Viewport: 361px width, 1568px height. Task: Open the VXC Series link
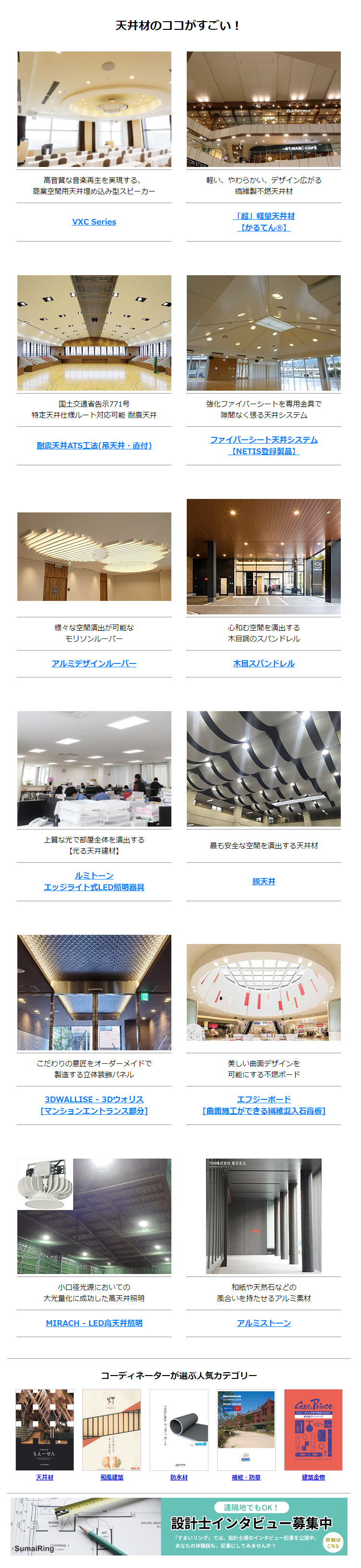[94, 222]
